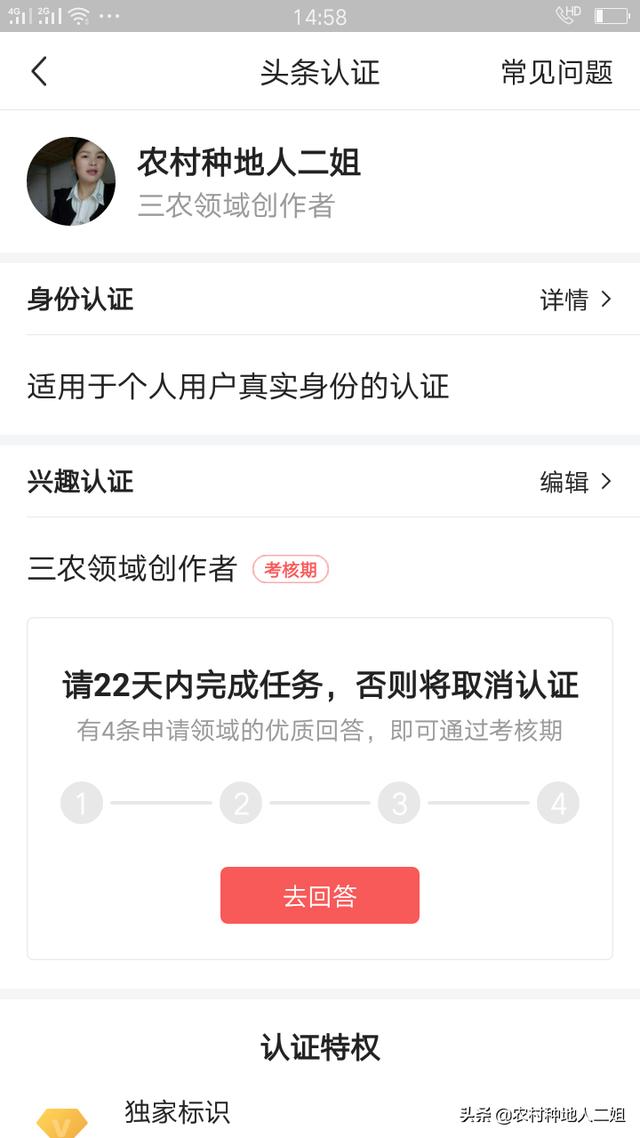Tap the red 去回答 button

tap(320, 896)
